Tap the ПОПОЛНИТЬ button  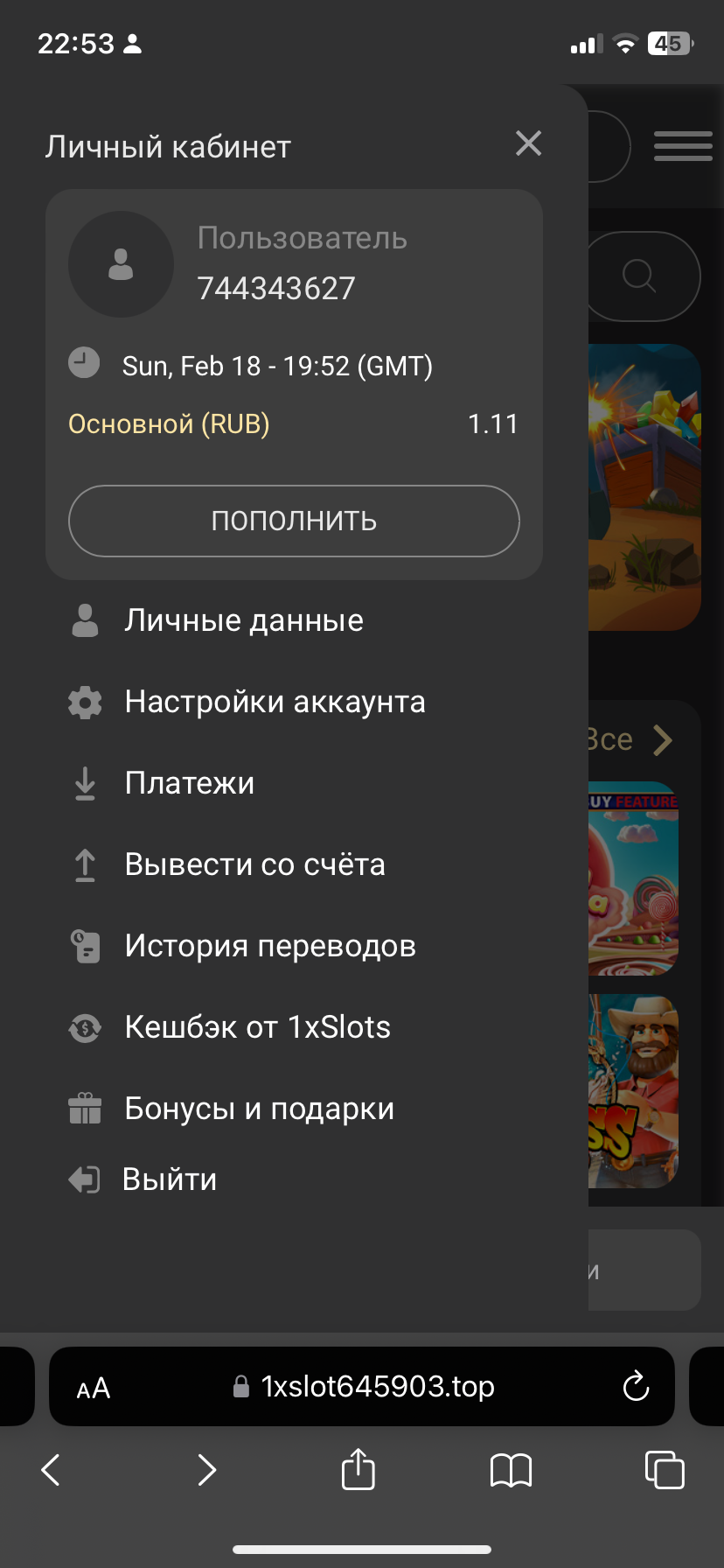[x=294, y=521]
